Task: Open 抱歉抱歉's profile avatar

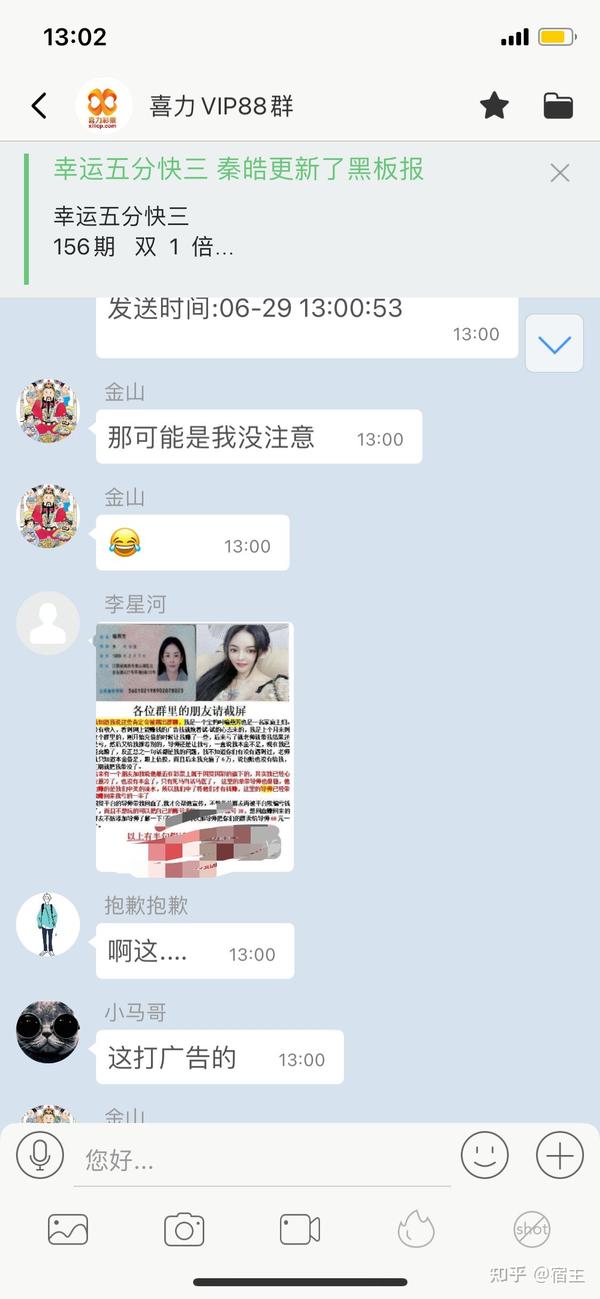Action: (48, 924)
